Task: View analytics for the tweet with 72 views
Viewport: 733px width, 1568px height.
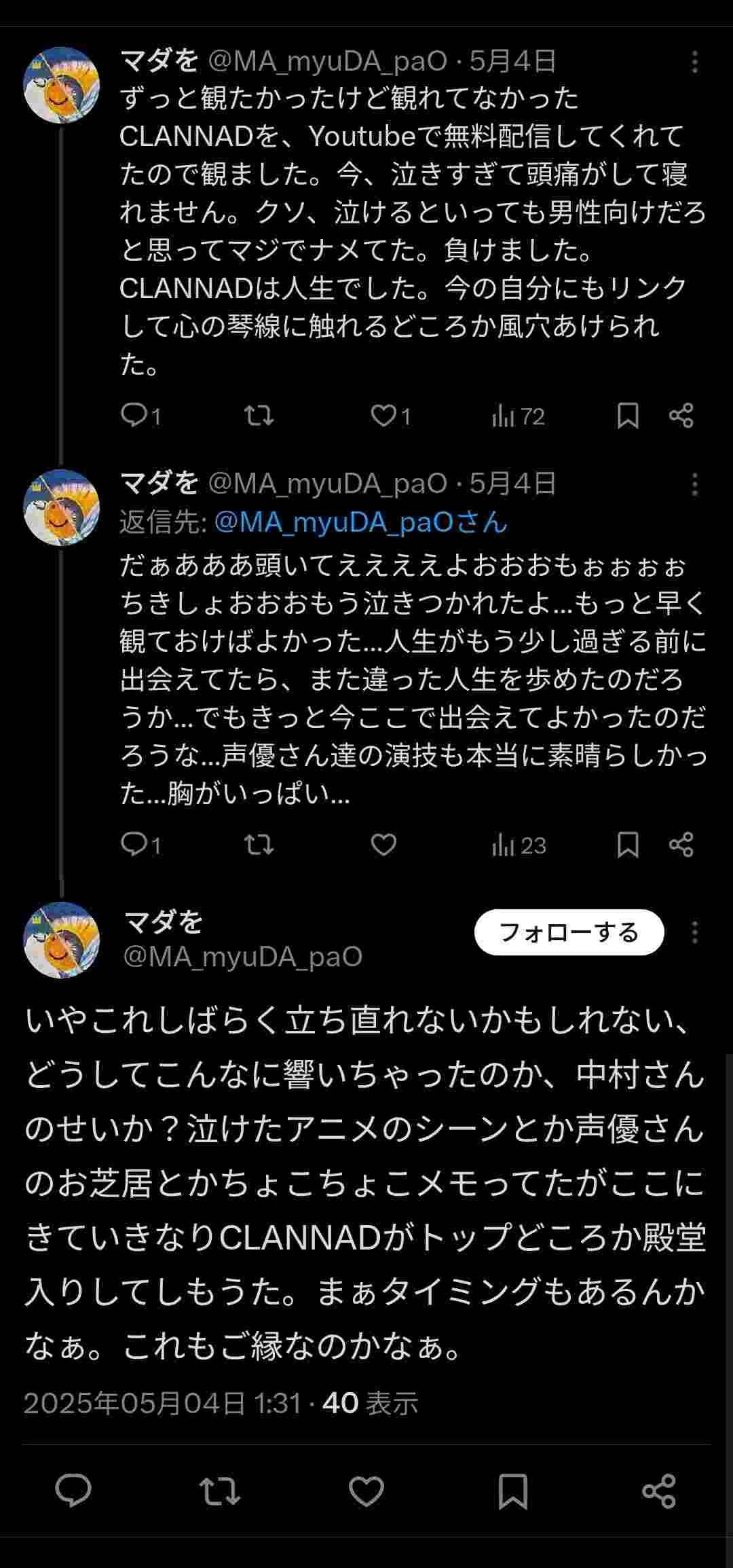Action: (x=519, y=415)
